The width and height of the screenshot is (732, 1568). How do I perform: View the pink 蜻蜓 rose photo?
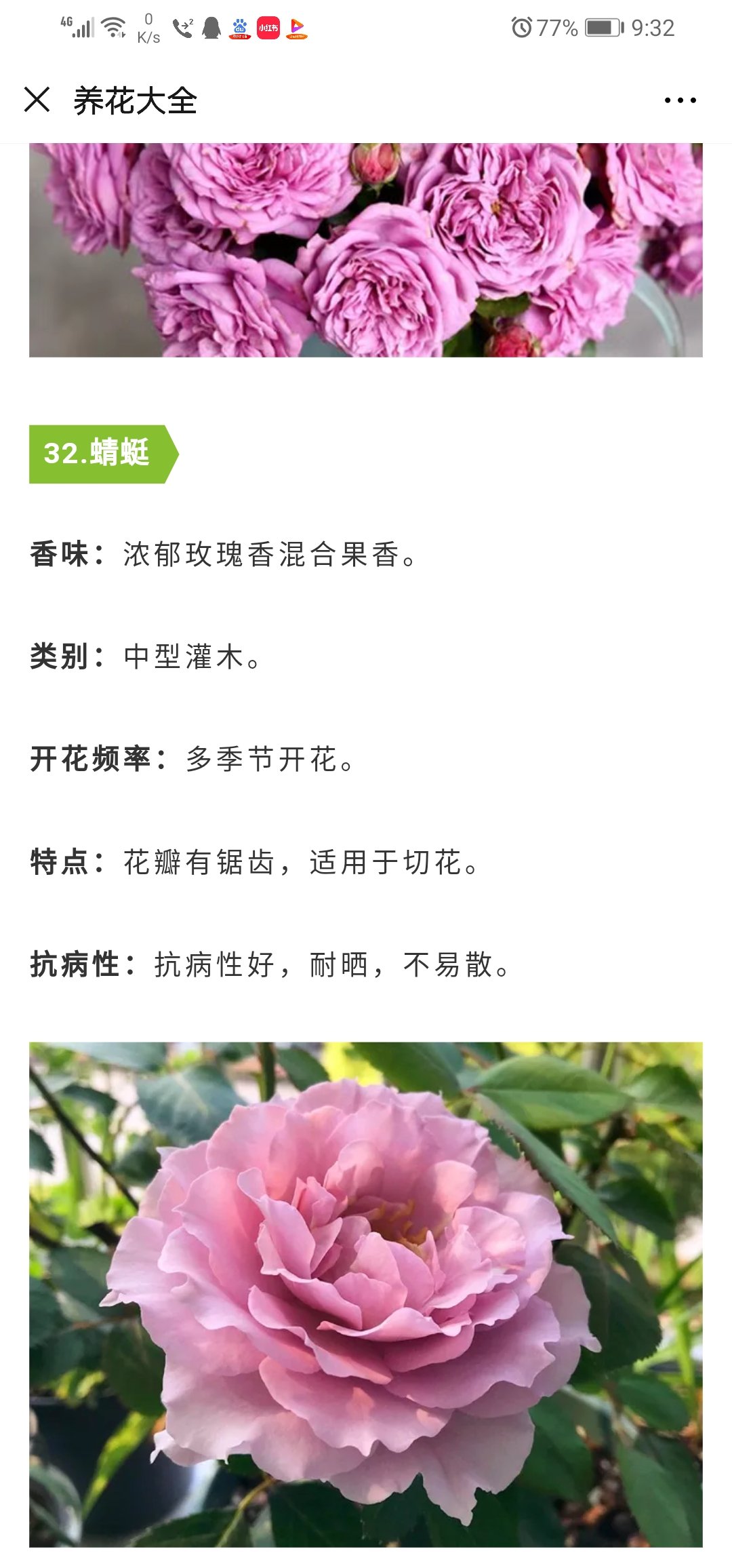coord(366,1295)
